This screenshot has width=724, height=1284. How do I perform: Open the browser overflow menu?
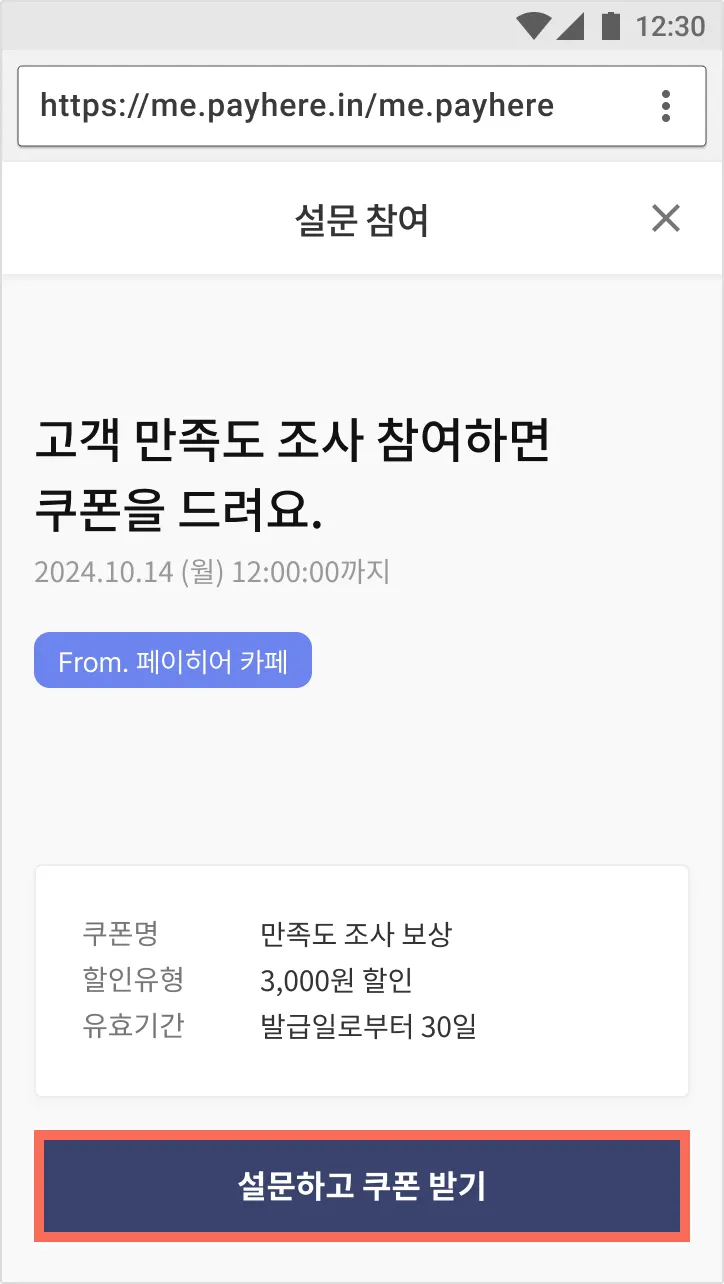[x=666, y=105]
